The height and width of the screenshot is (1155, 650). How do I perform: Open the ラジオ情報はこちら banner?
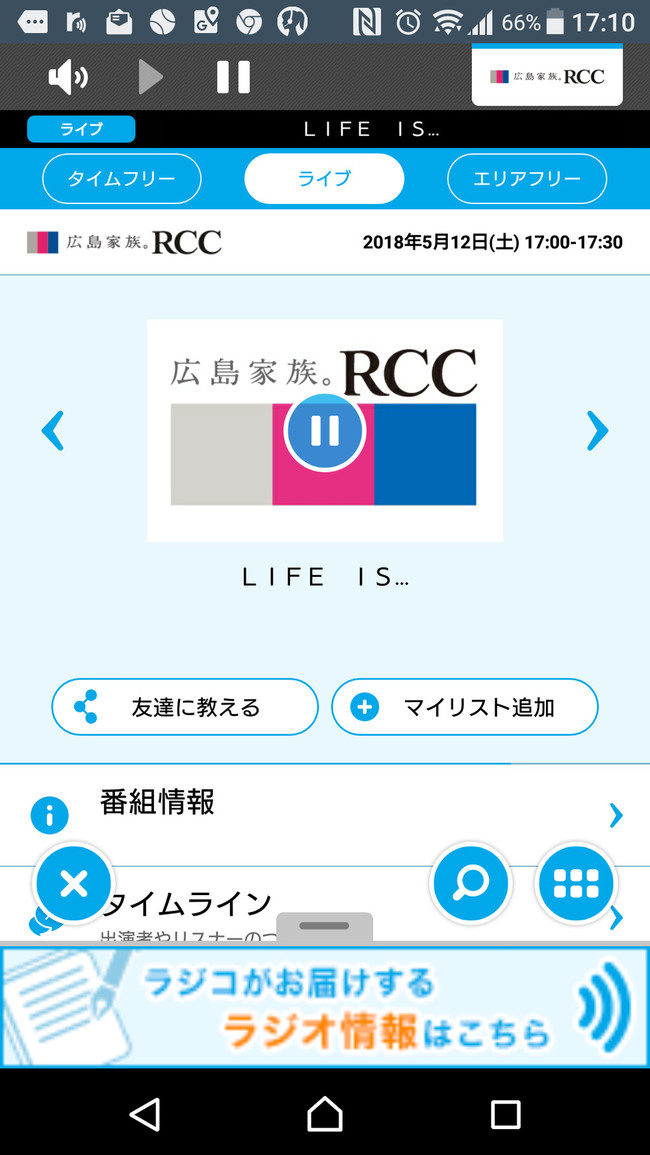point(324,1006)
